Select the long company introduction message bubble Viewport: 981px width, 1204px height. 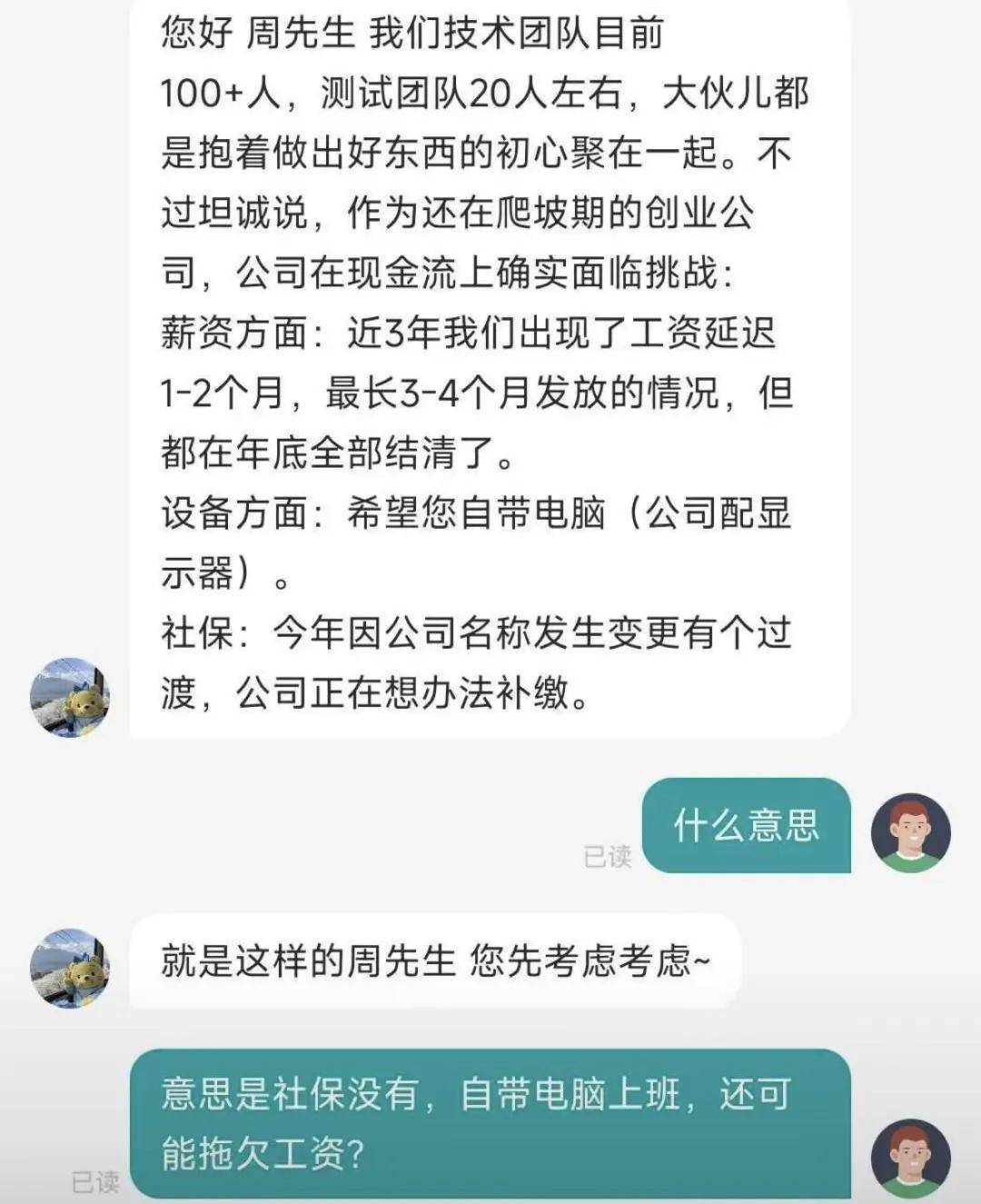point(481,363)
